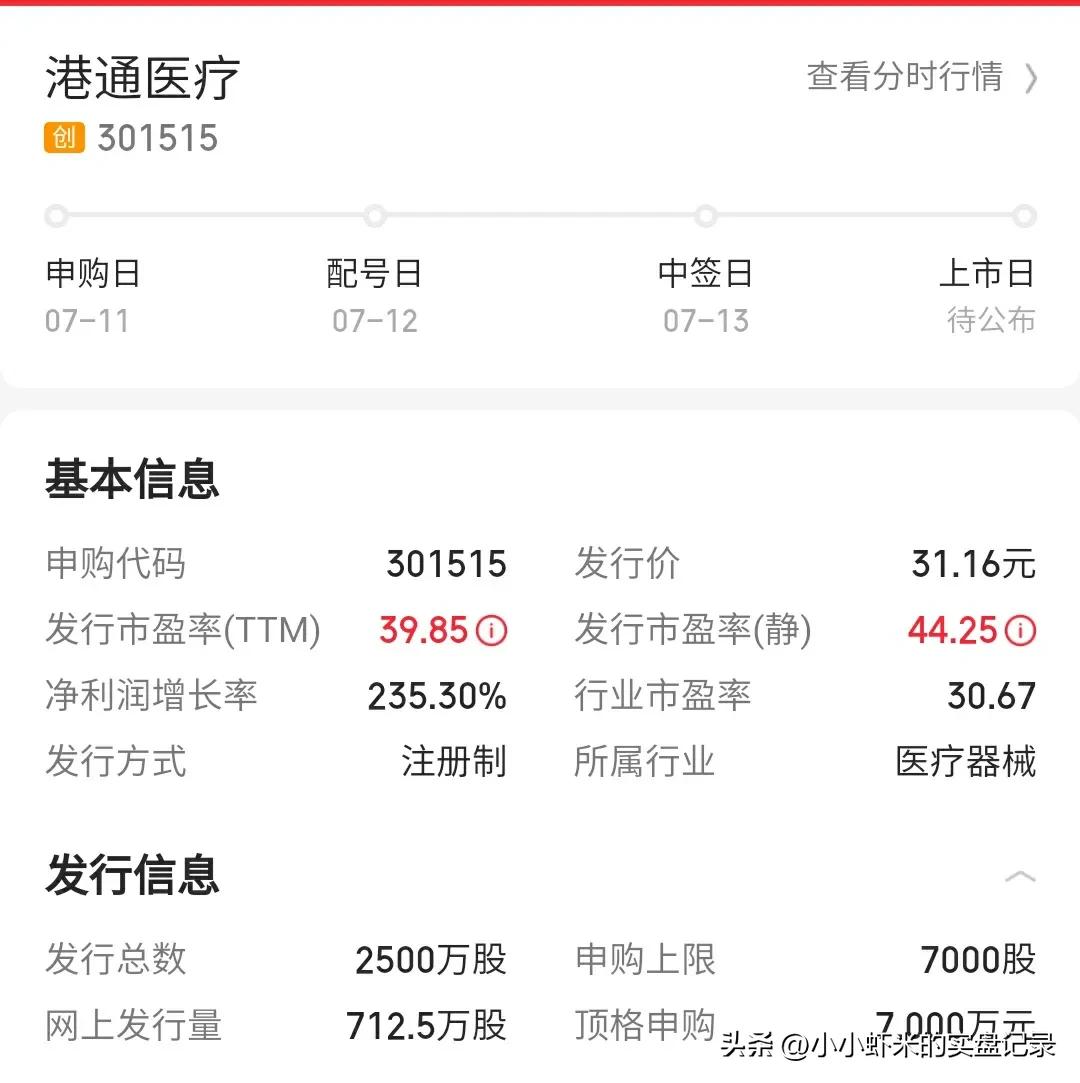
Task: Click the timeline progress bar
Action: tap(540, 216)
